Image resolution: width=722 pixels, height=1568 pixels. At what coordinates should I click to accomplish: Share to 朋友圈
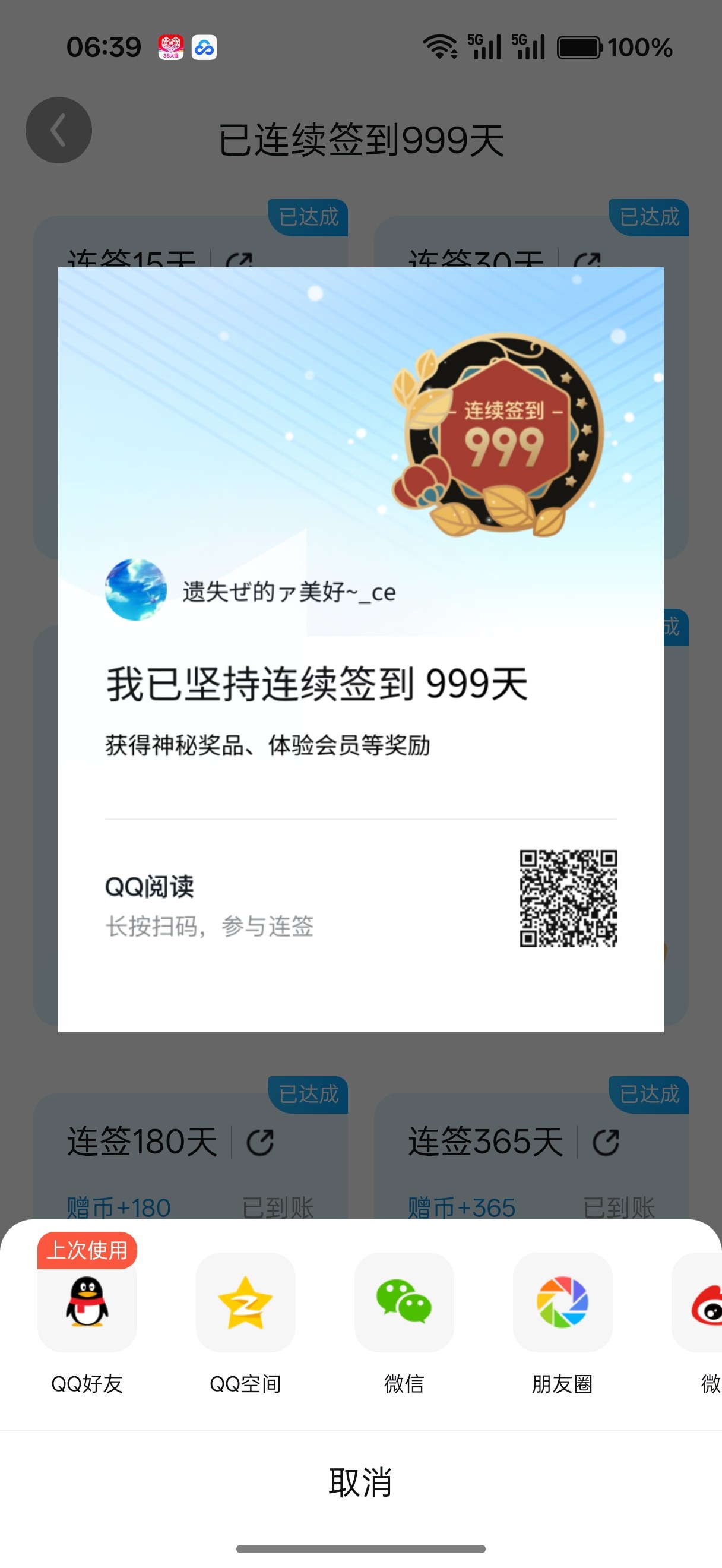click(x=562, y=1303)
